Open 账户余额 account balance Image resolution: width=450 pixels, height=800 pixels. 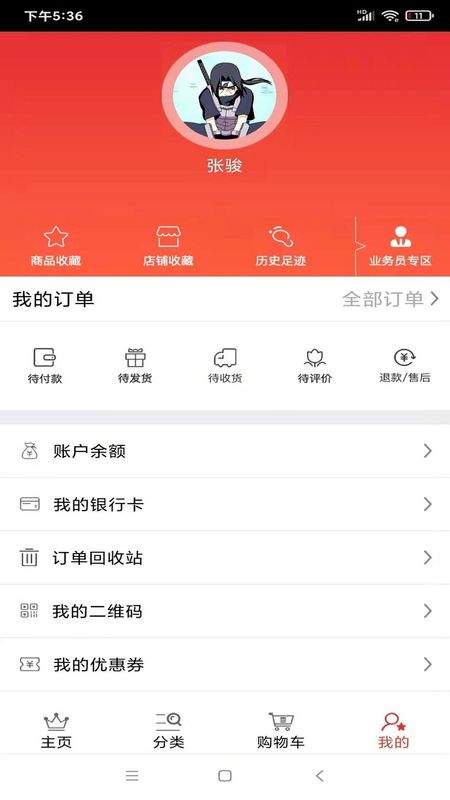[x=225, y=451]
